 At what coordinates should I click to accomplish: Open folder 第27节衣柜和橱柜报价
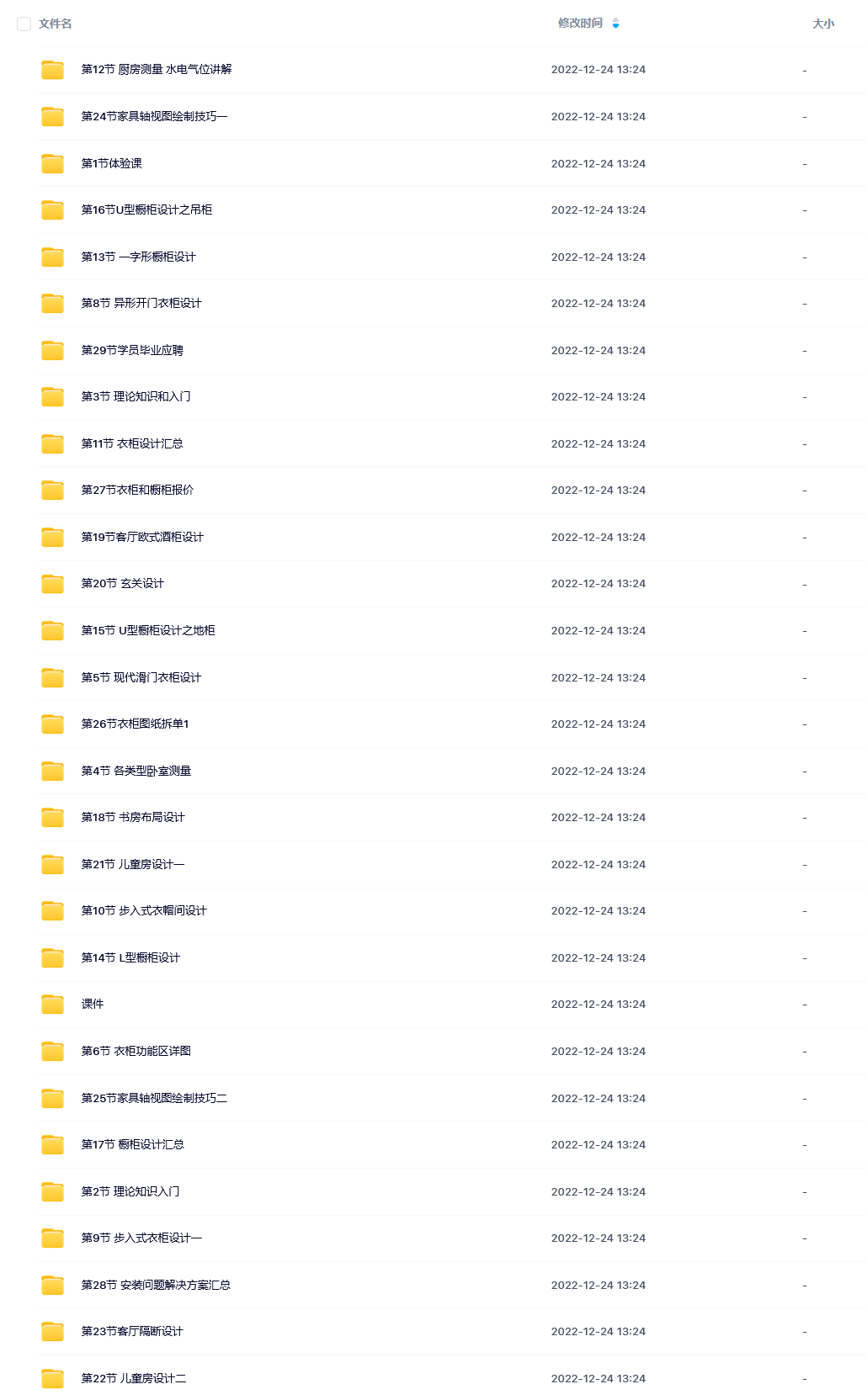click(137, 491)
